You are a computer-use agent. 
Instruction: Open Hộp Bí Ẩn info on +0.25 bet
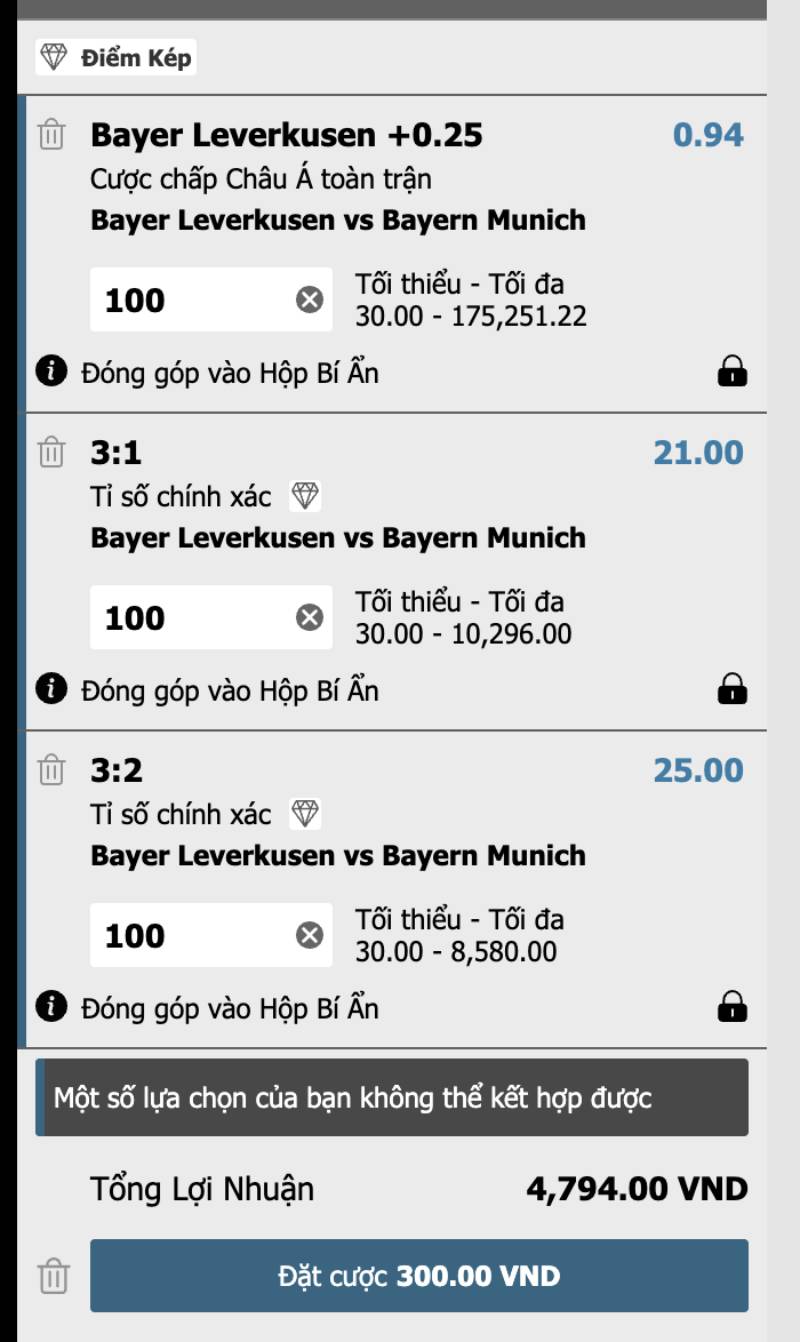pos(51,372)
